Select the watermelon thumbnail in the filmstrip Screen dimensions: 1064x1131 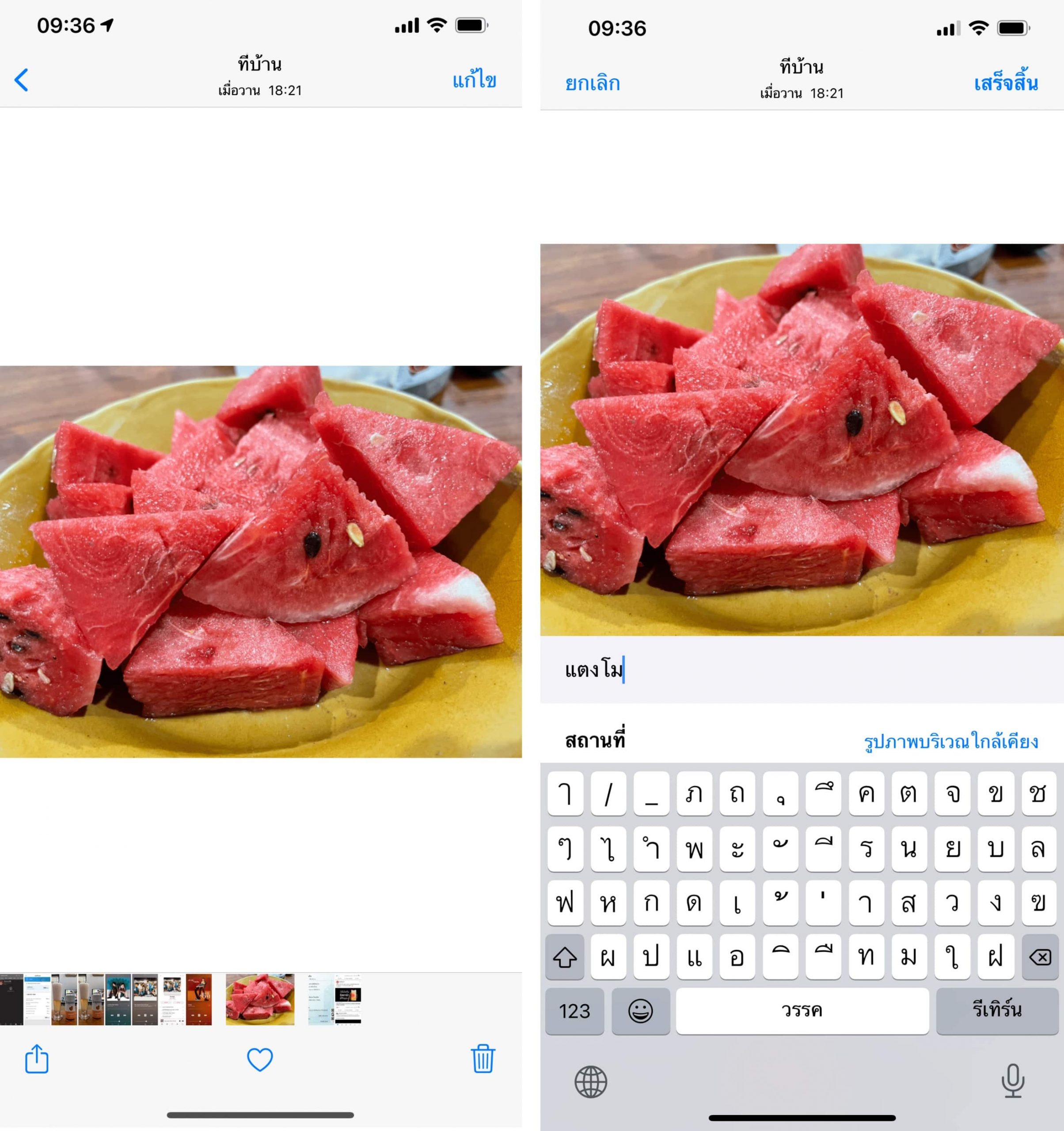coord(260,999)
